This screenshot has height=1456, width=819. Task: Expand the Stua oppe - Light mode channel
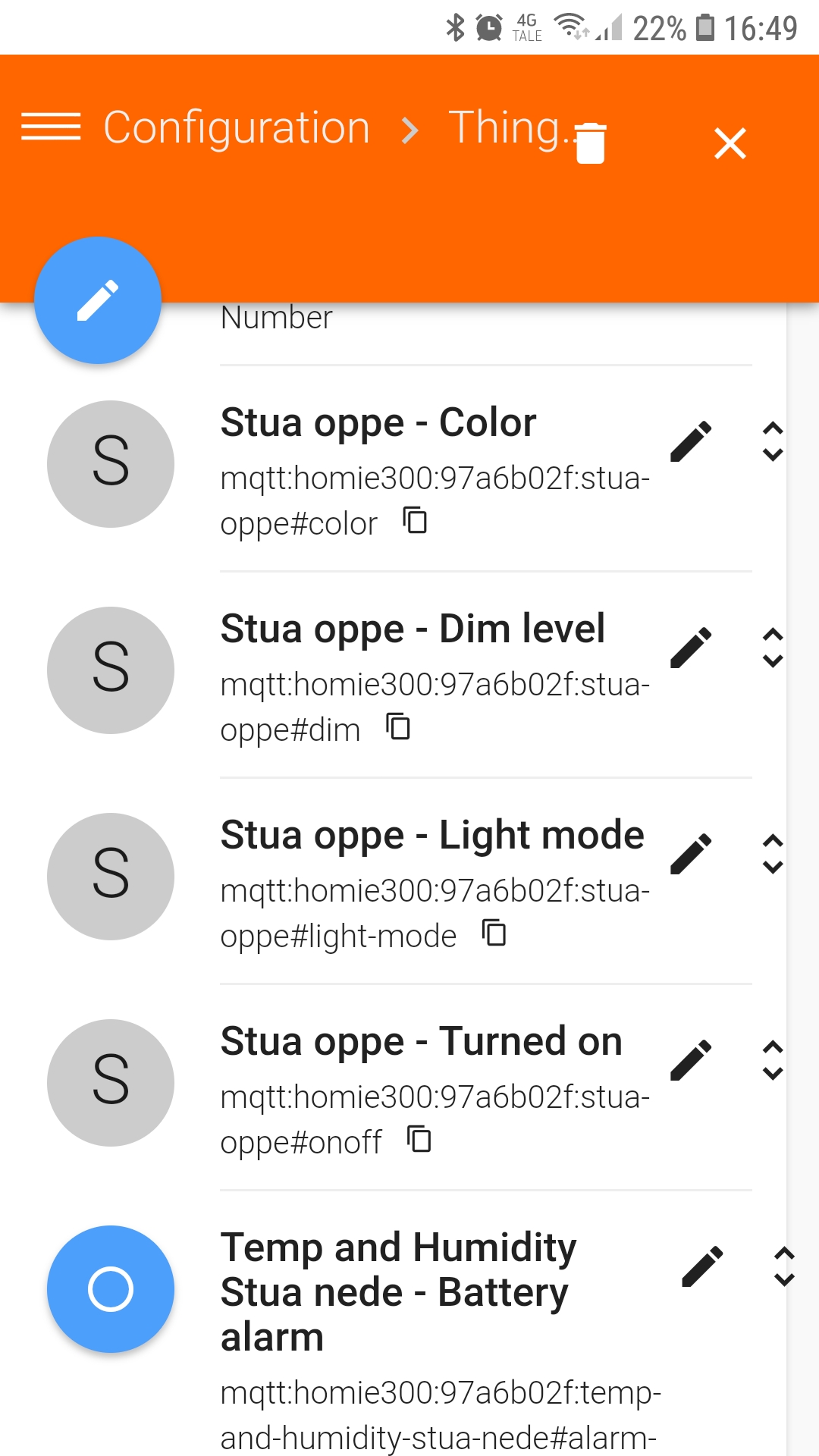point(772,854)
